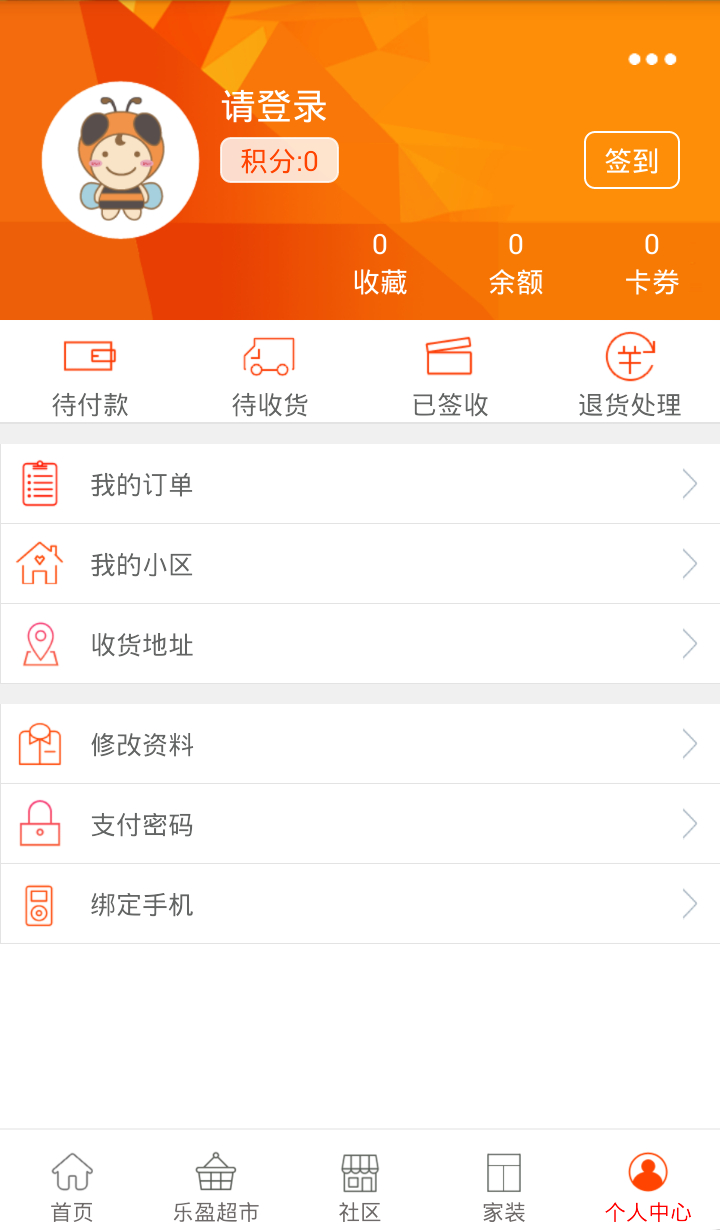Screen dimensions: 720x1230
Task: View 待收货 orders awaiting delivery
Action: click(270, 376)
